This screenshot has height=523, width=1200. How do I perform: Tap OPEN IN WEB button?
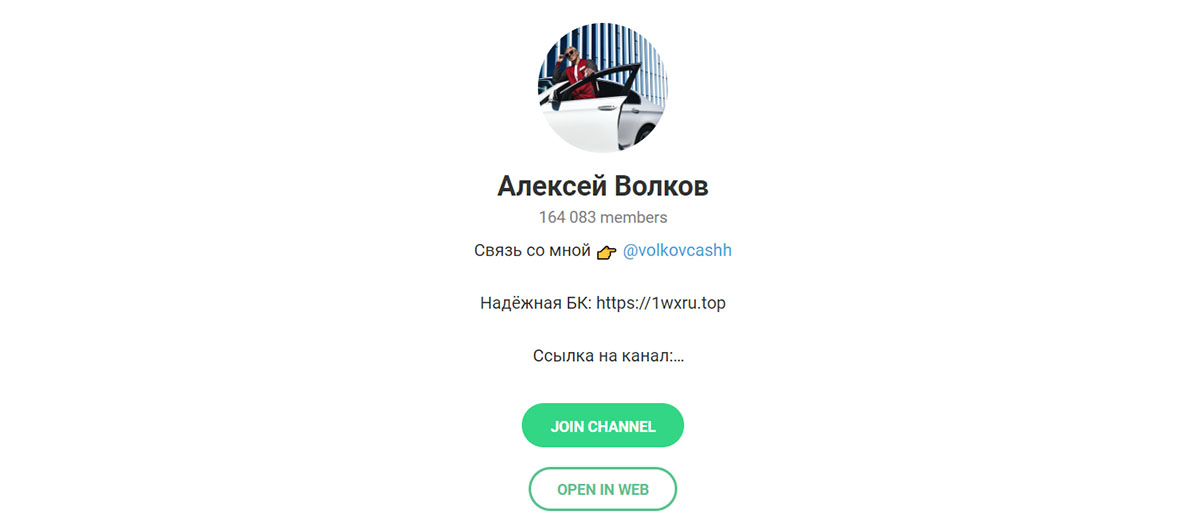click(602, 489)
